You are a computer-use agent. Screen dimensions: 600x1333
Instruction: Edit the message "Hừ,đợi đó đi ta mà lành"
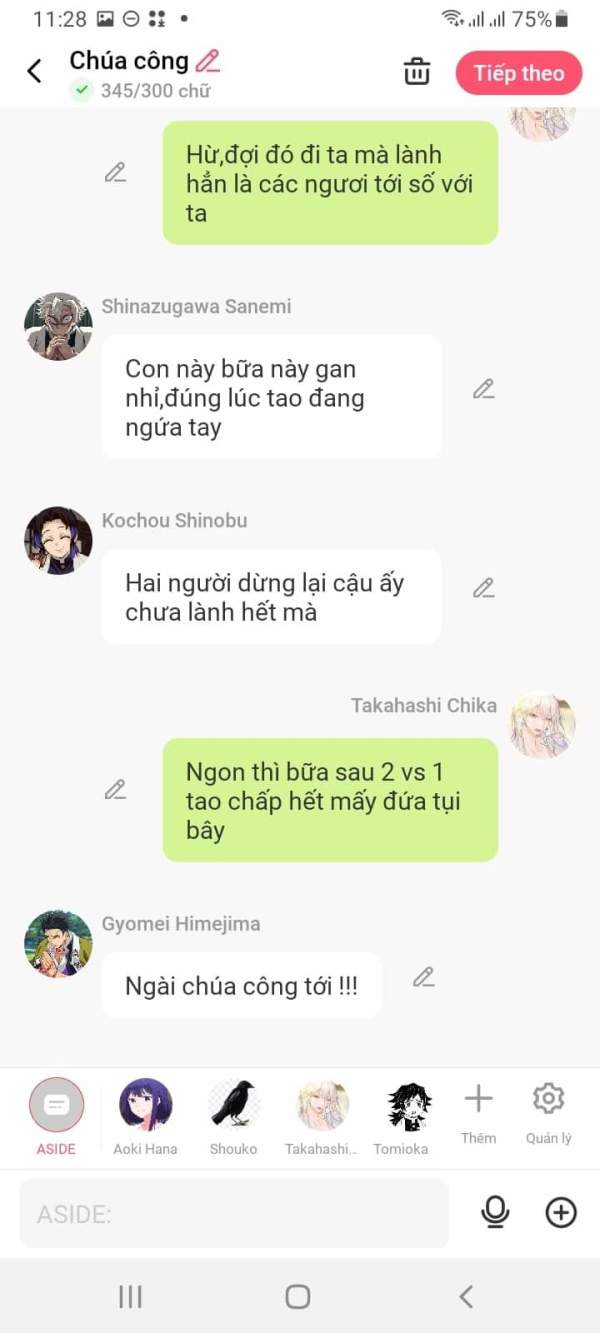pos(115,172)
